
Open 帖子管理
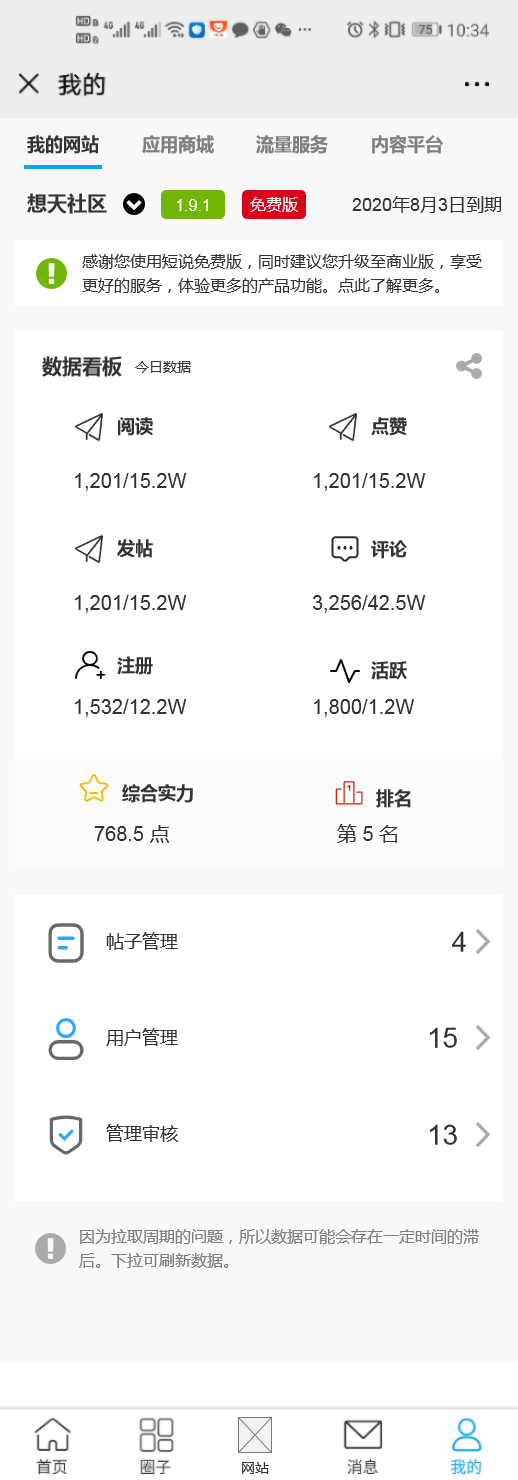[x=259, y=942]
